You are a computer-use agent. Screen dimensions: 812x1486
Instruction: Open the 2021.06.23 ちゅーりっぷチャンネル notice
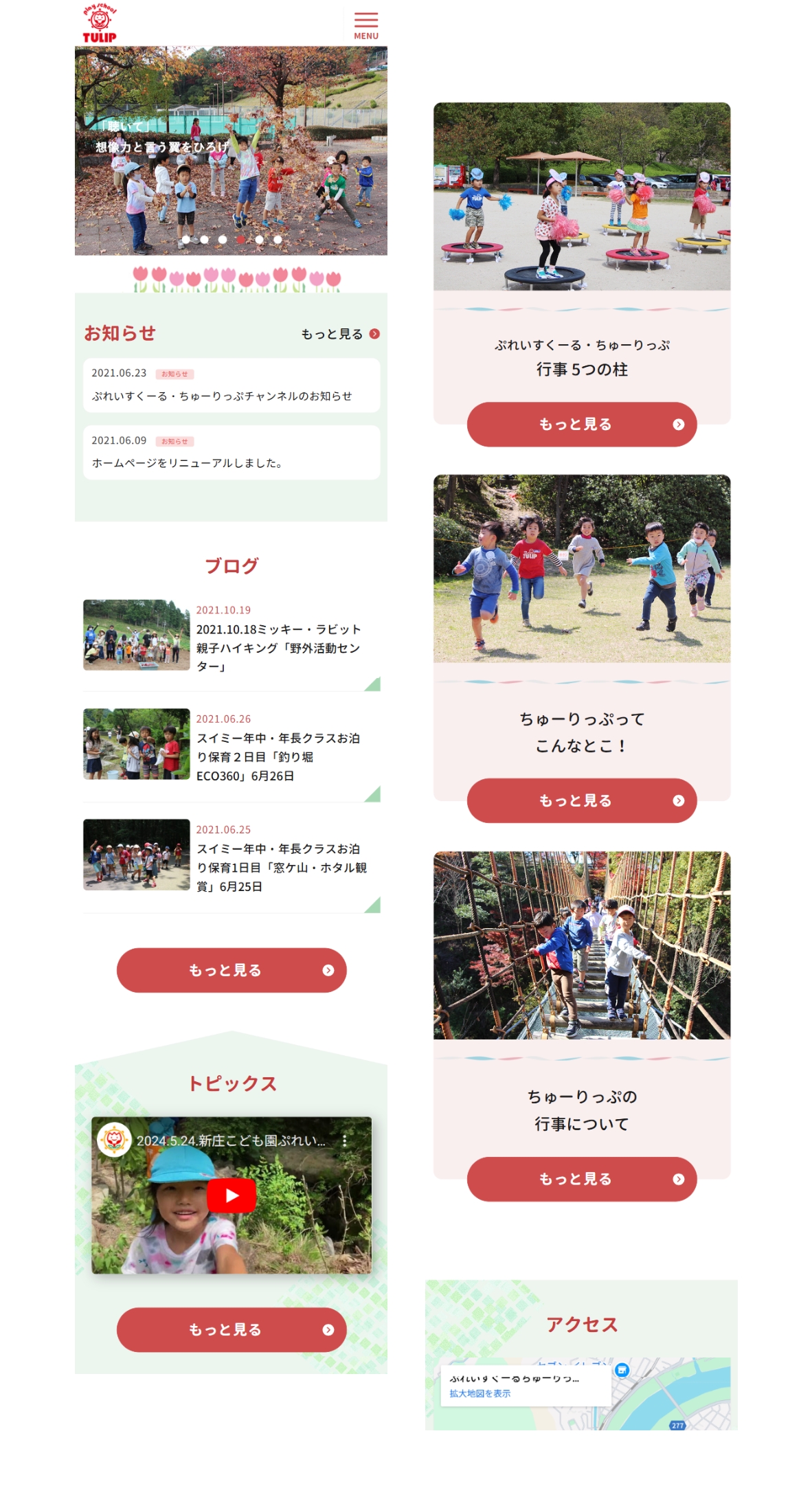click(231, 385)
